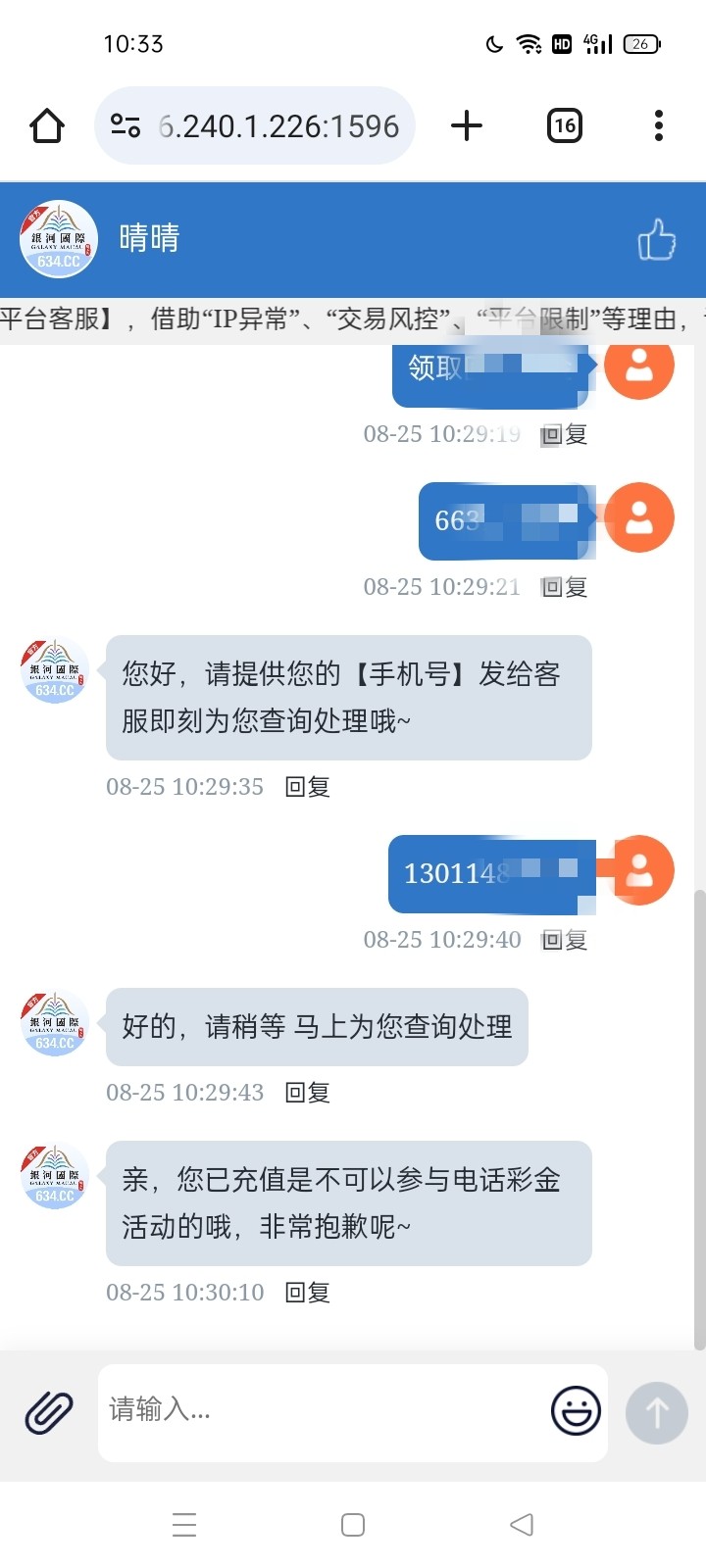706x1568 pixels.
Task: Open the emoji picker
Action: (576, 1411)
